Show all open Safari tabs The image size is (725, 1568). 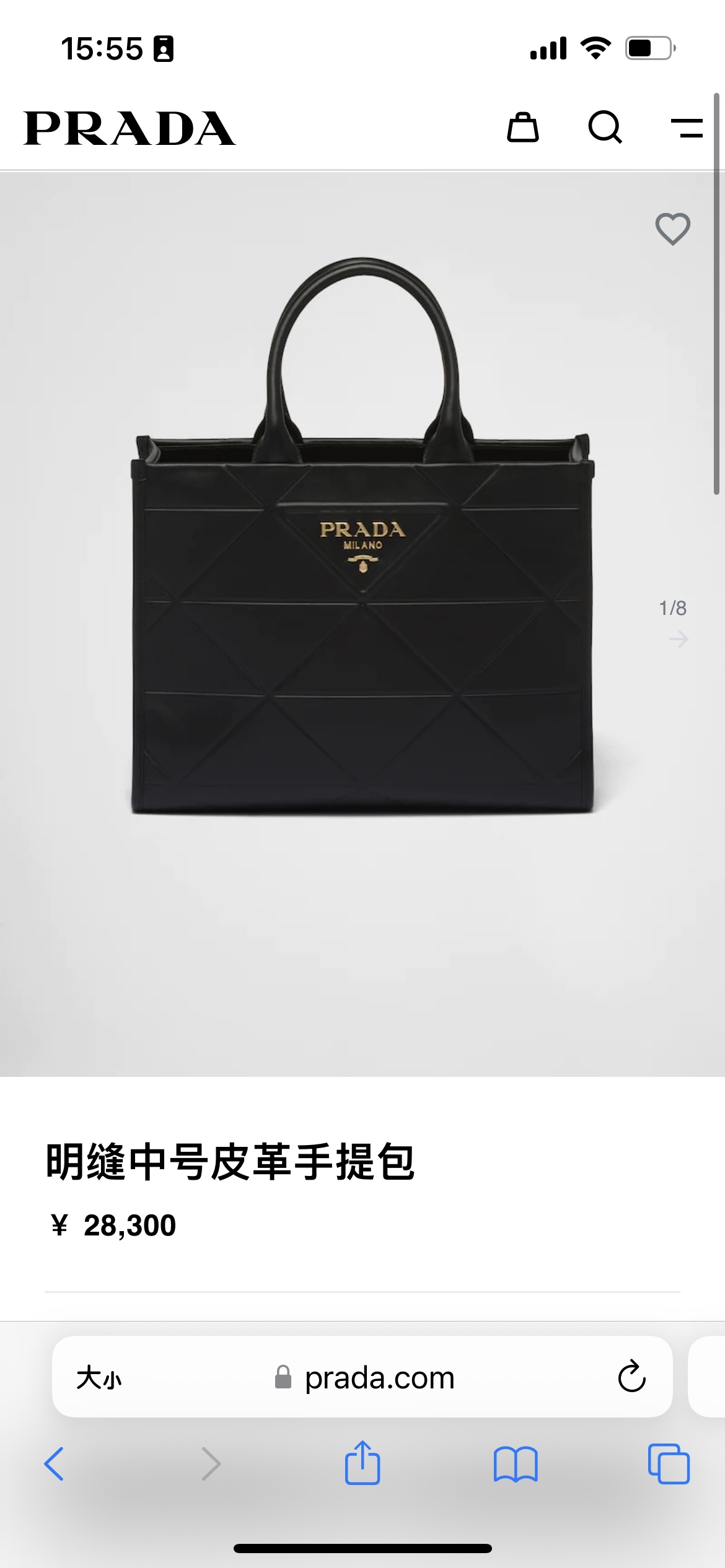click(669, 1464)
